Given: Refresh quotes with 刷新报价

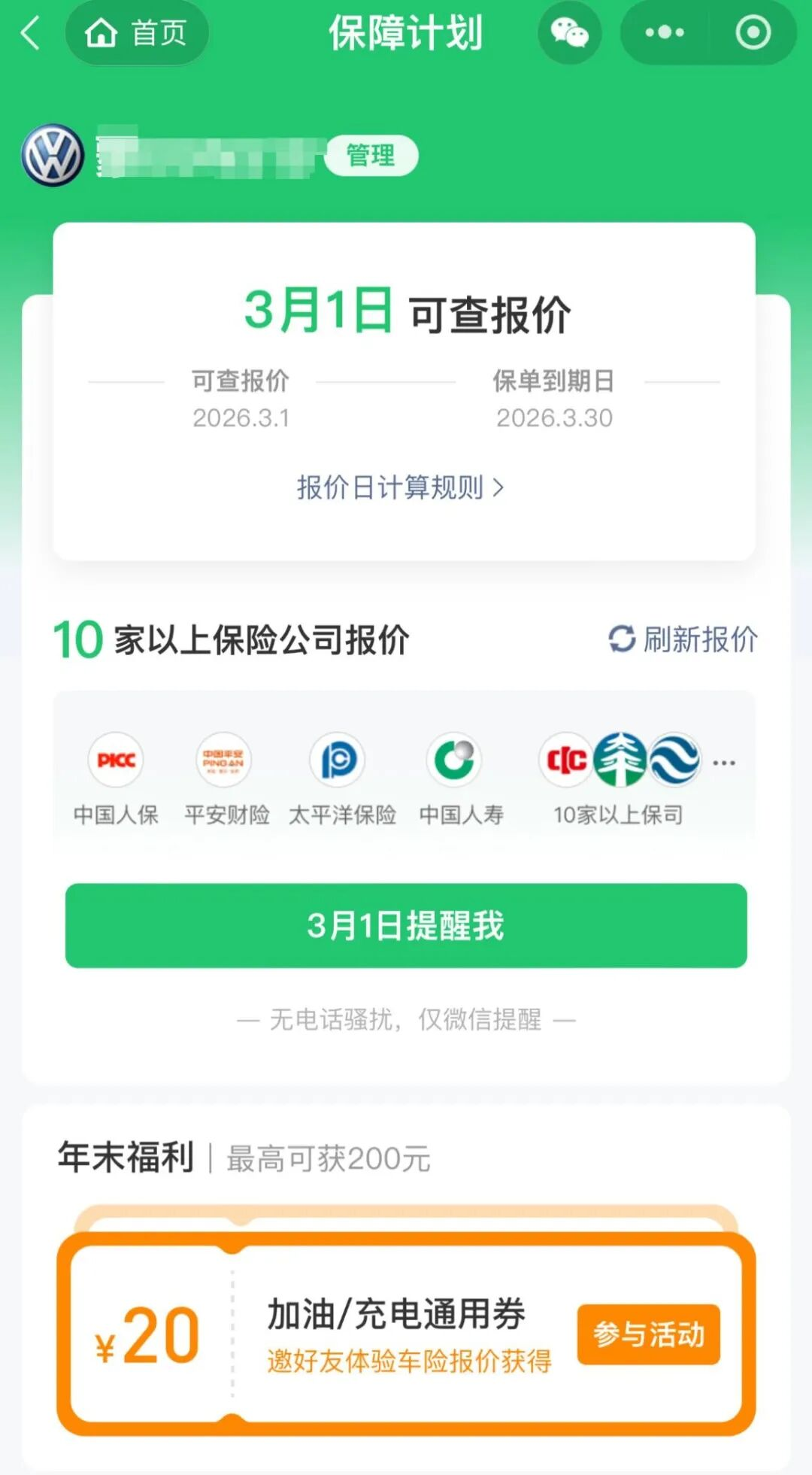Looking at the screenshot, I should pyautogui.click(x=683, y=640).
